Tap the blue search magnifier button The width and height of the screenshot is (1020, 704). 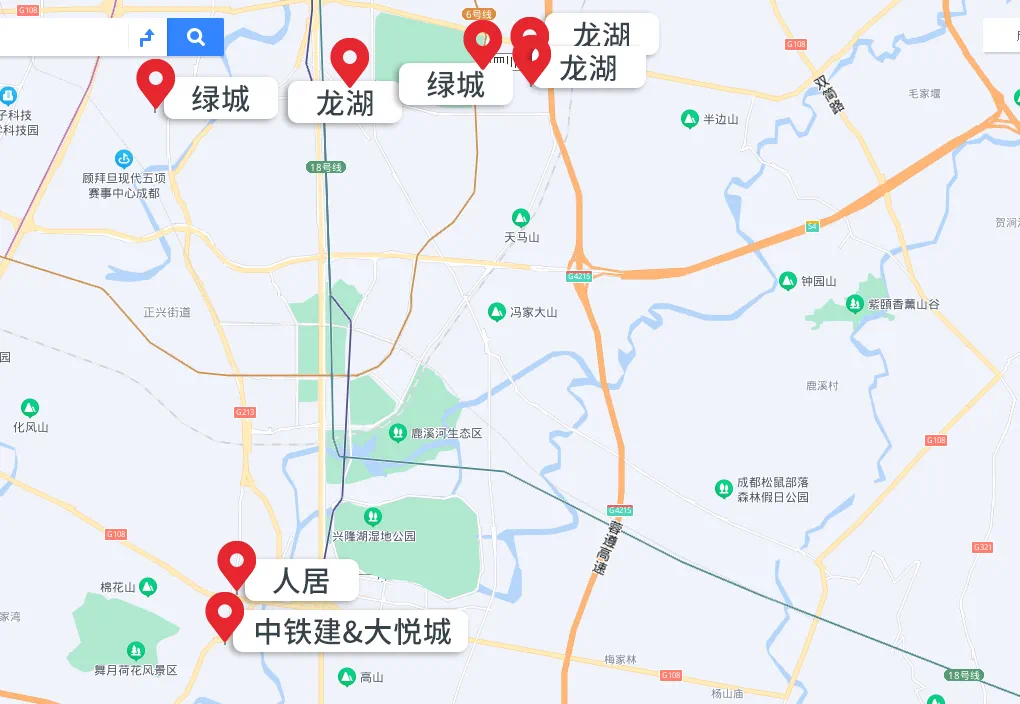click(195, 38)
